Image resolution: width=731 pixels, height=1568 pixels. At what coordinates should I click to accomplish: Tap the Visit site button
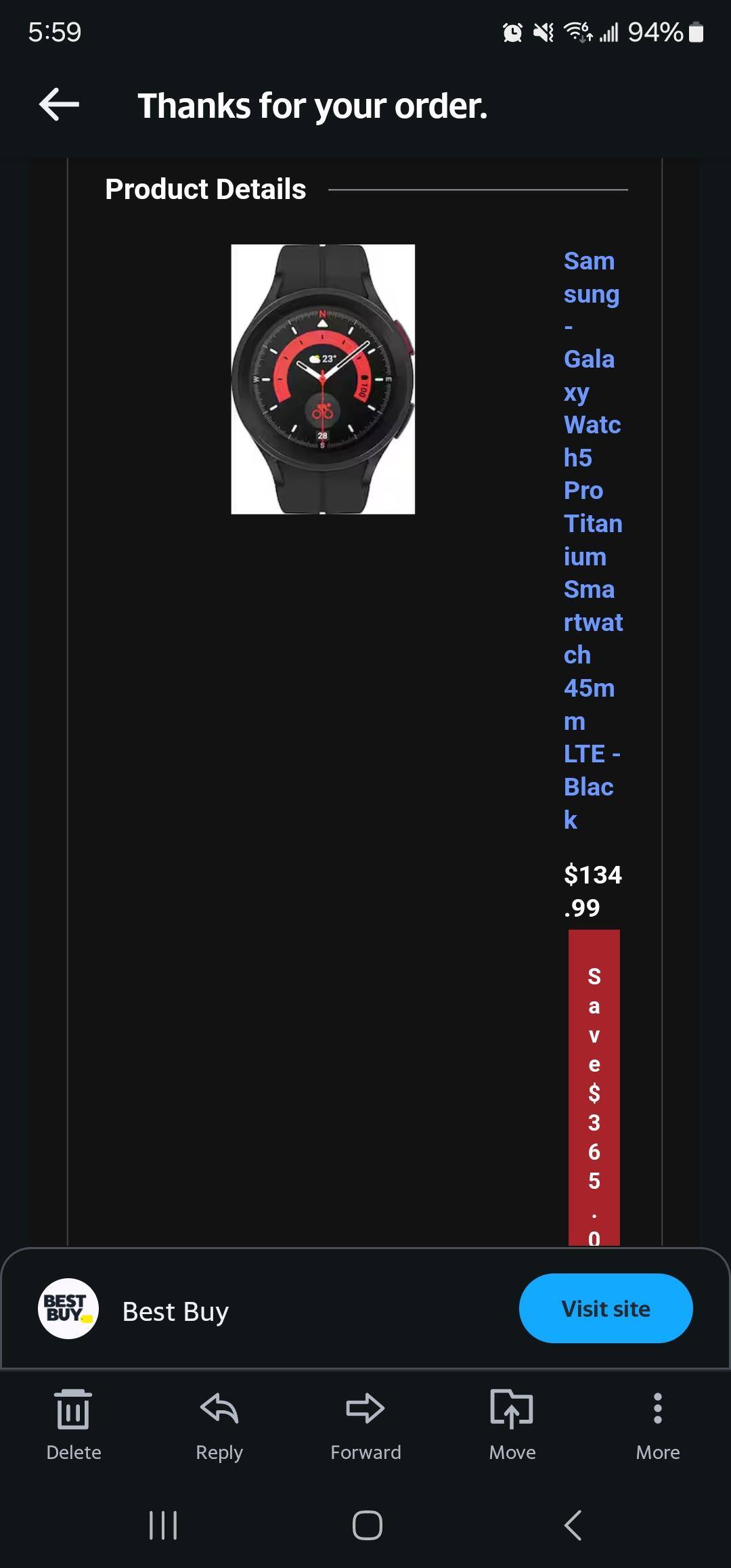coord(605,1309)
